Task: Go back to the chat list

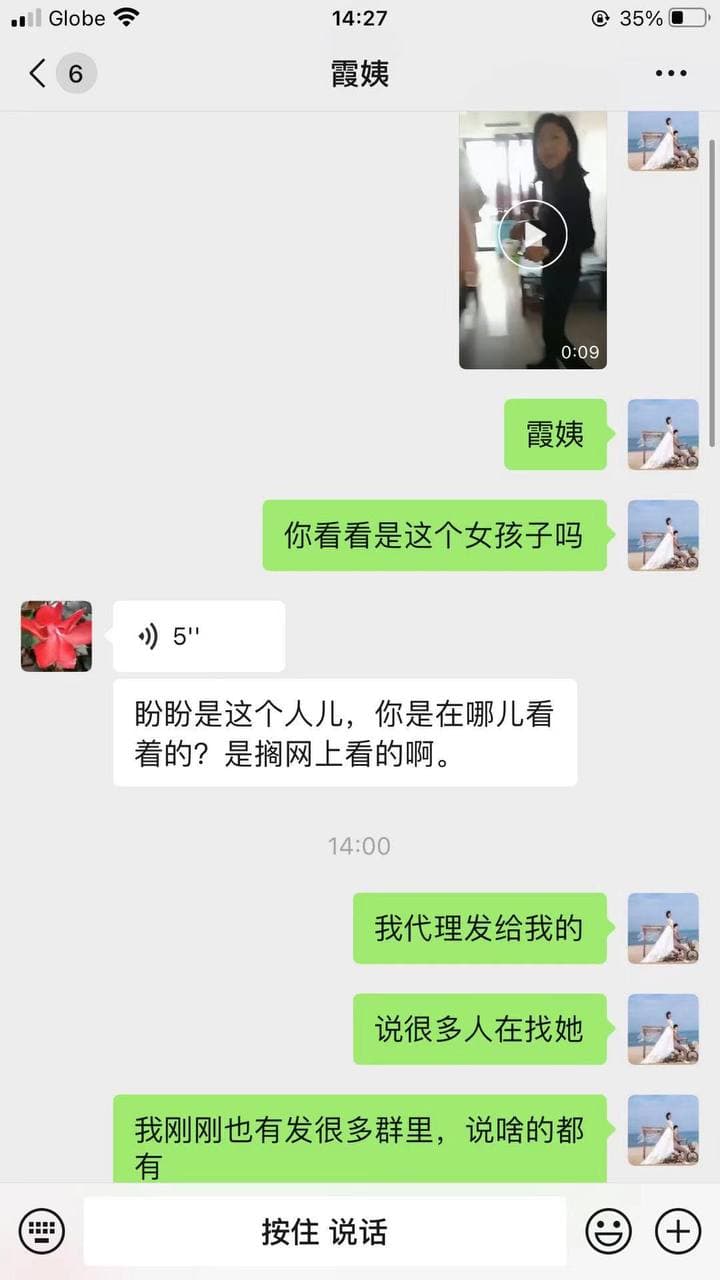Action: pyautogui.click(x=38, y=73)
